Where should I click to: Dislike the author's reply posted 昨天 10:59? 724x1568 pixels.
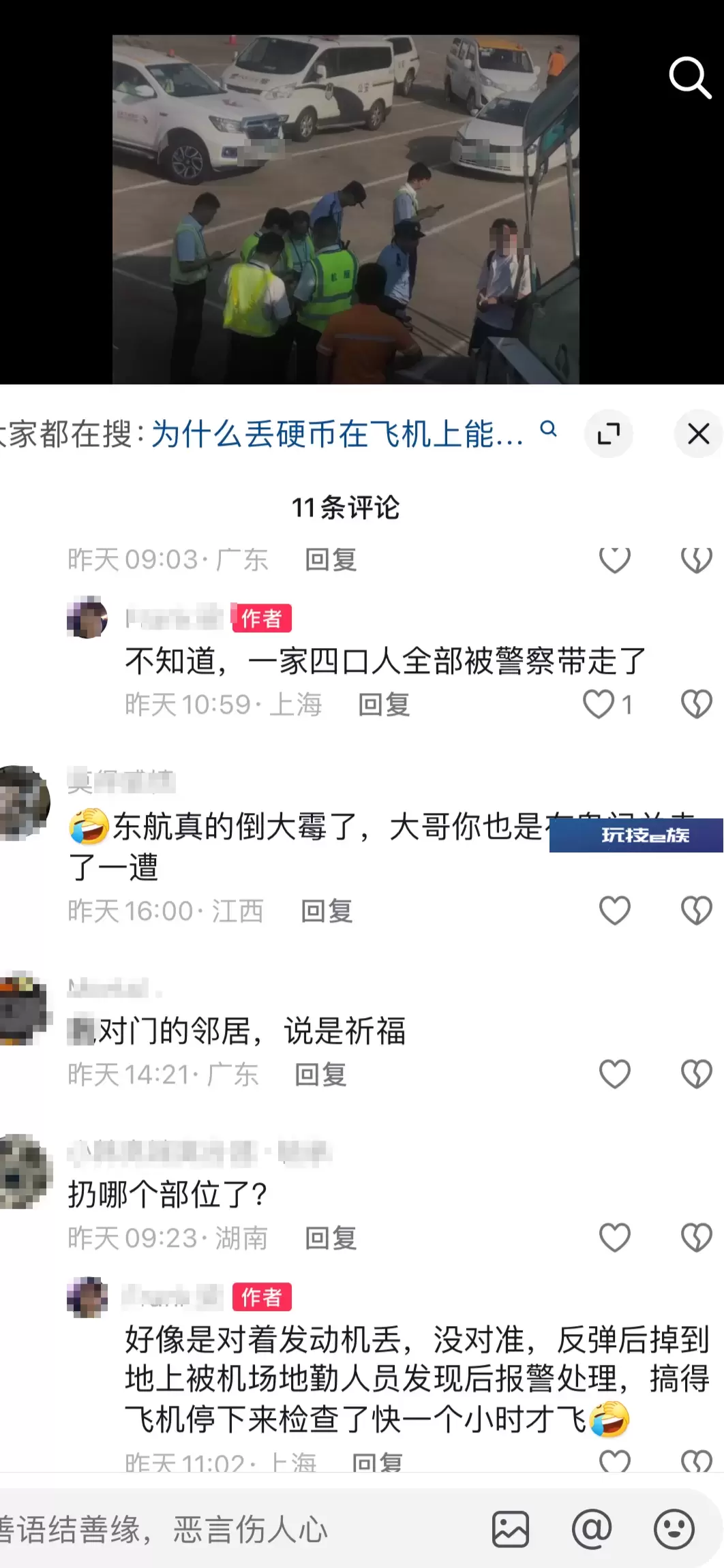click(x=696, y=704)
